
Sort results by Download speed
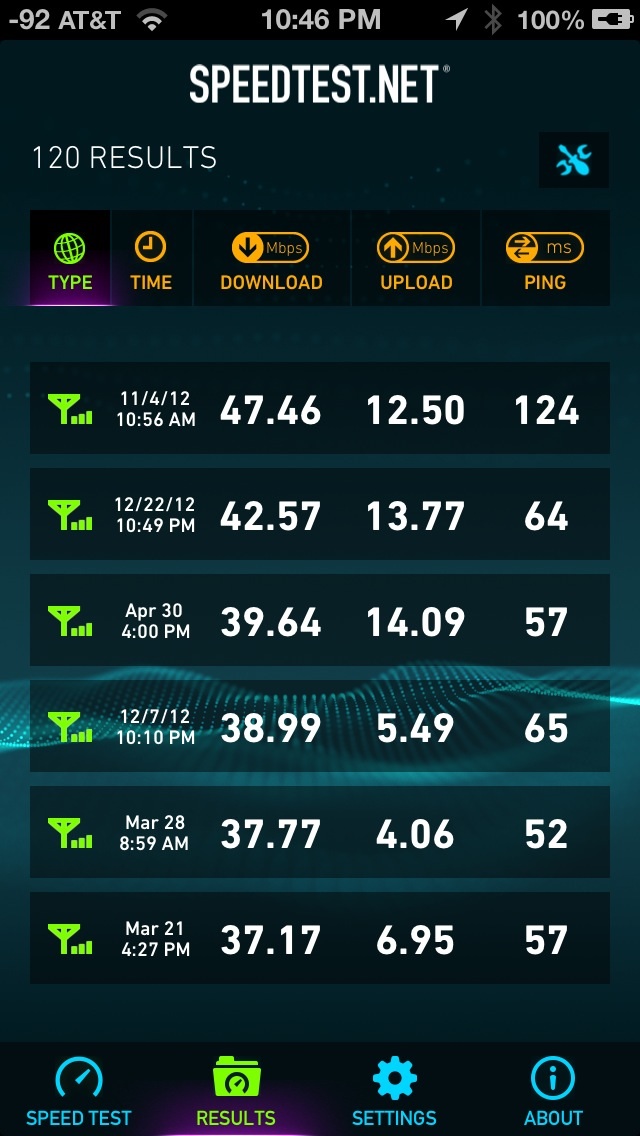click(x=272, y=258)
